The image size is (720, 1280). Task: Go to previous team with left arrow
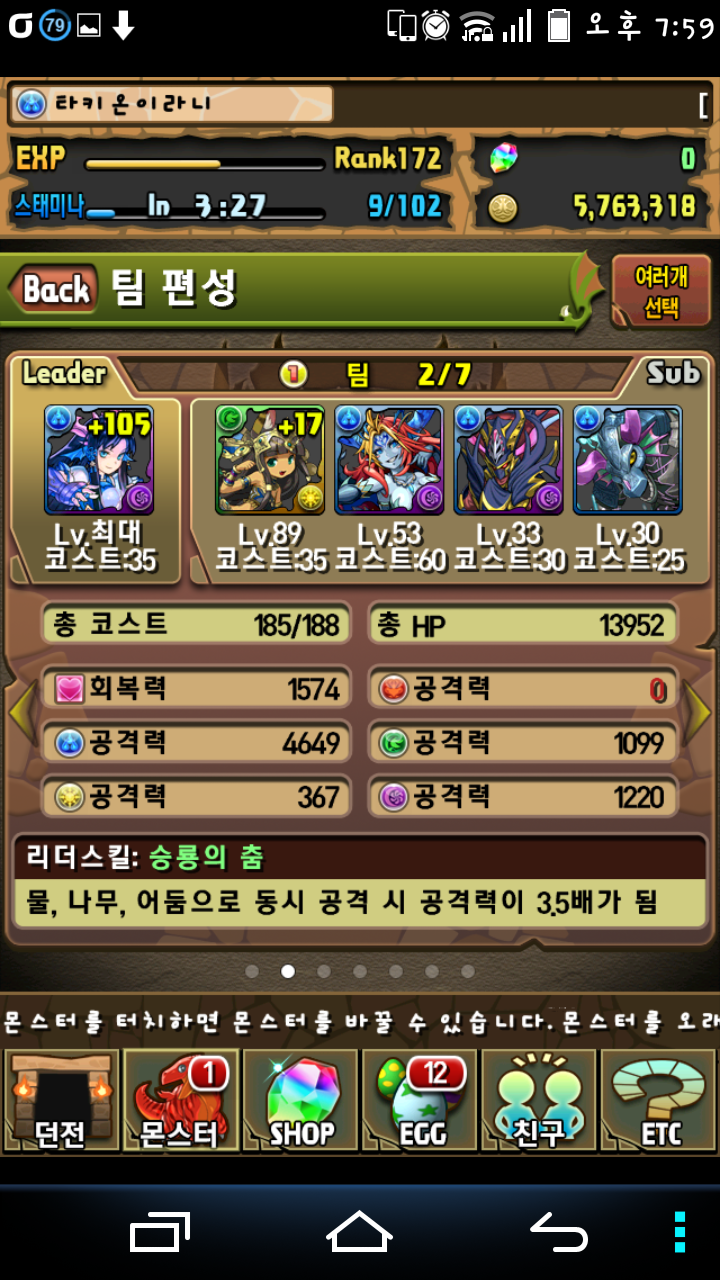(21, 712)
